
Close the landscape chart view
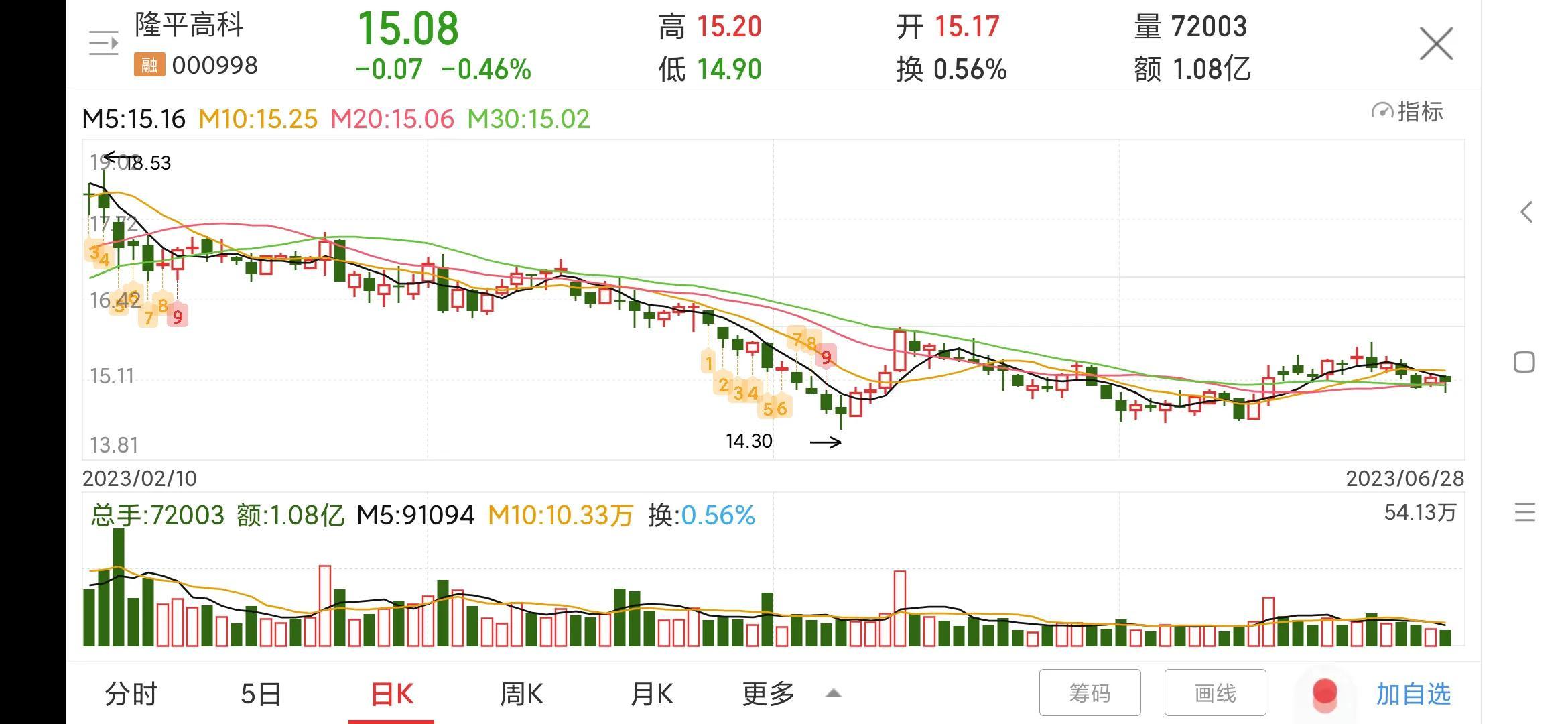[x=1436, y=44]
